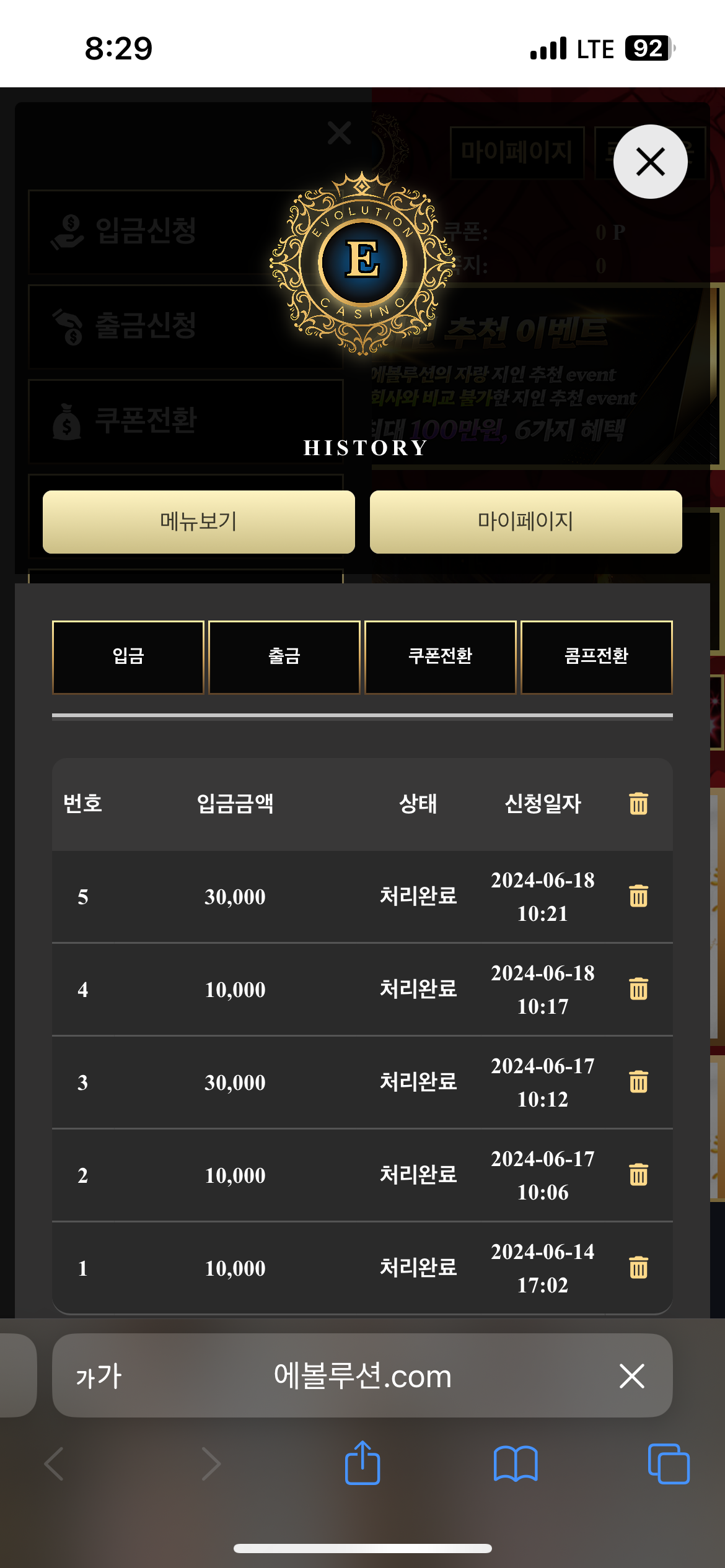Show all open browser tabs
Viewport: 725px width, 1568px height.
668,1464
